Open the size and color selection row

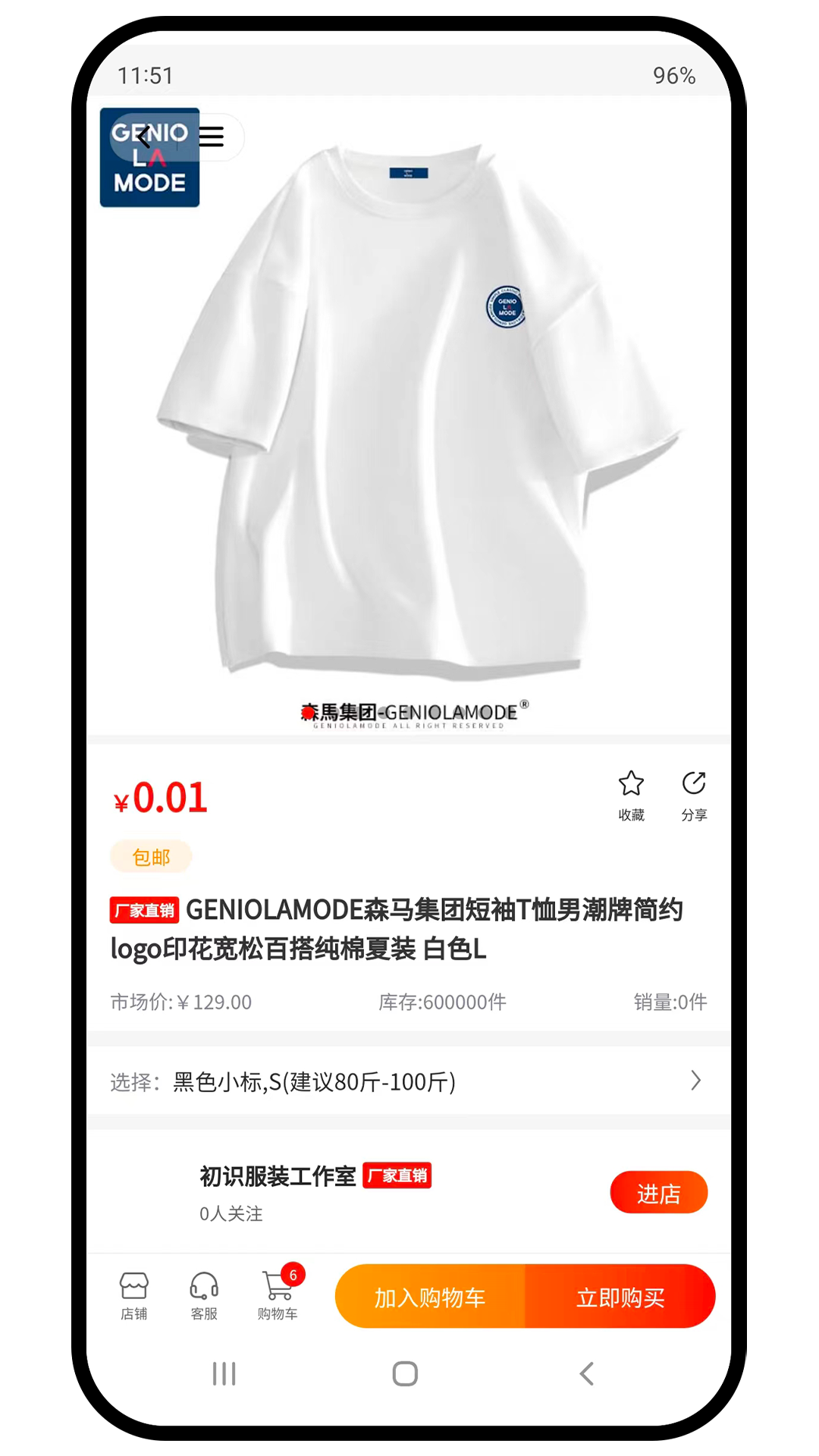408,1081
